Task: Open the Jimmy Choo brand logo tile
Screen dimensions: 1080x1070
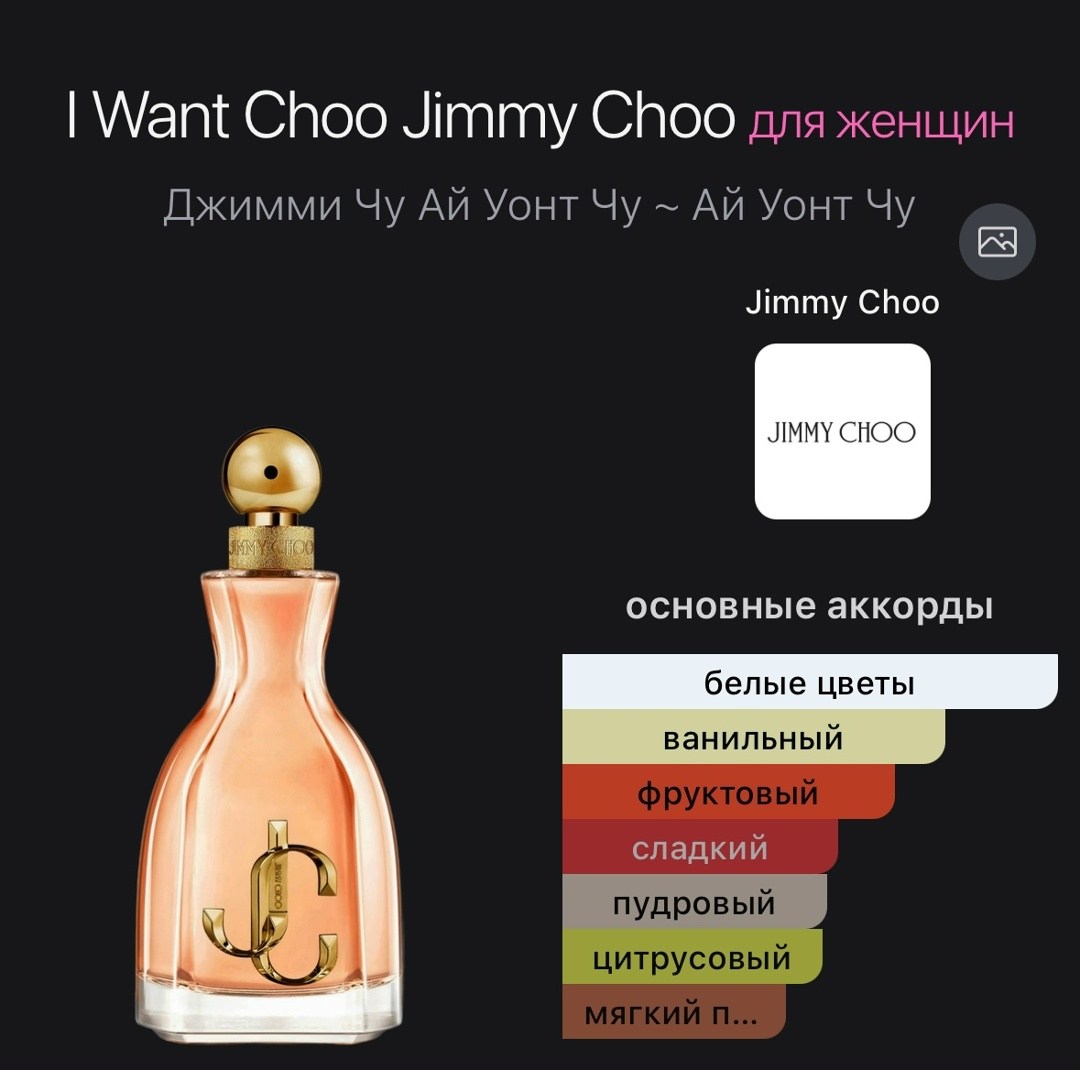Action: [x=842, y=431]
